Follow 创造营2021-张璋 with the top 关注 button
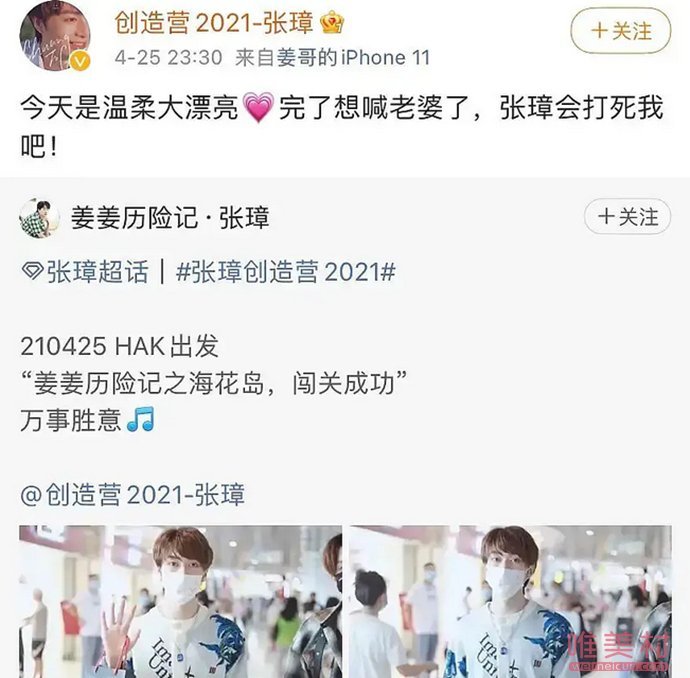Viewport: 690px width, 678px height. pyautogui.click(x=620, y=31)
